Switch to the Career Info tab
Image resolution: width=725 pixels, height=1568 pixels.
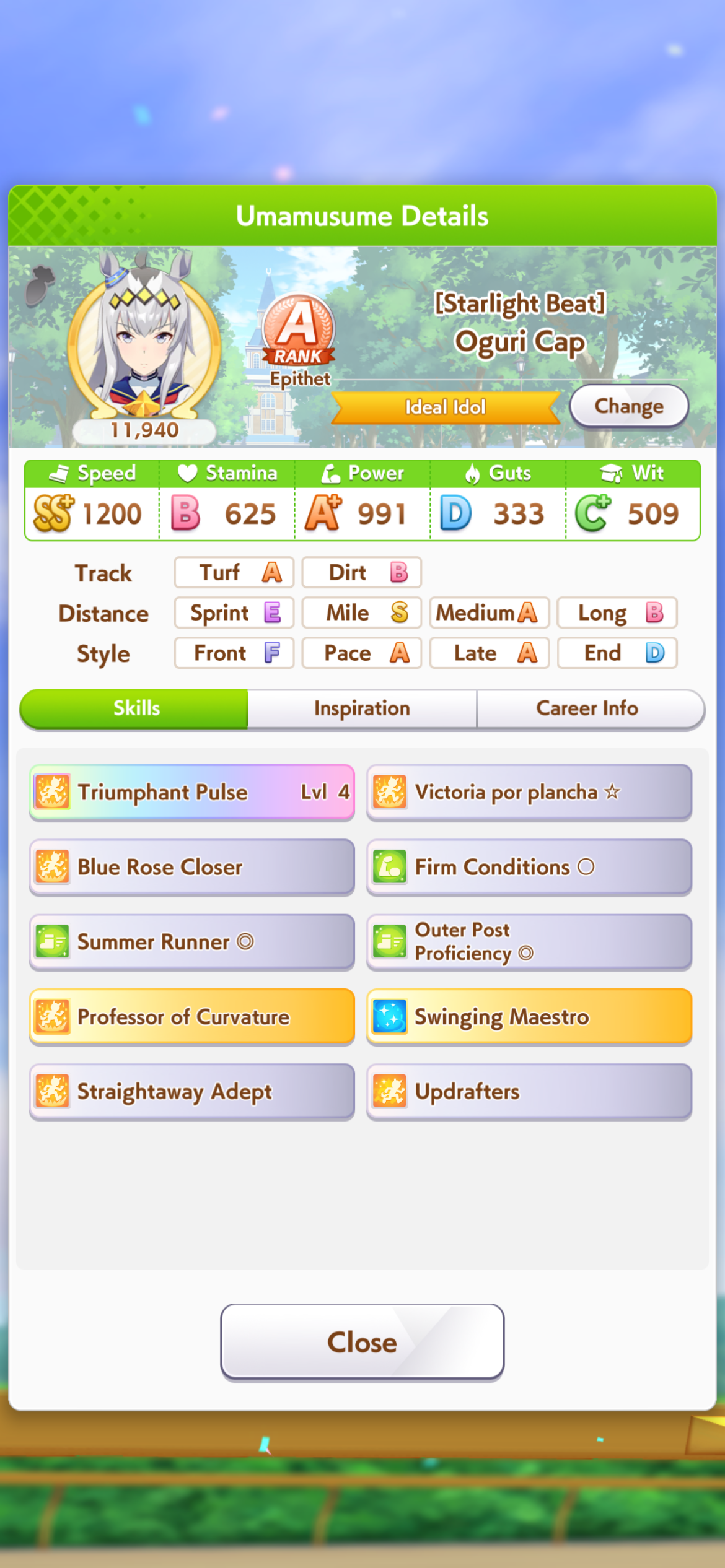pos(587,708)
